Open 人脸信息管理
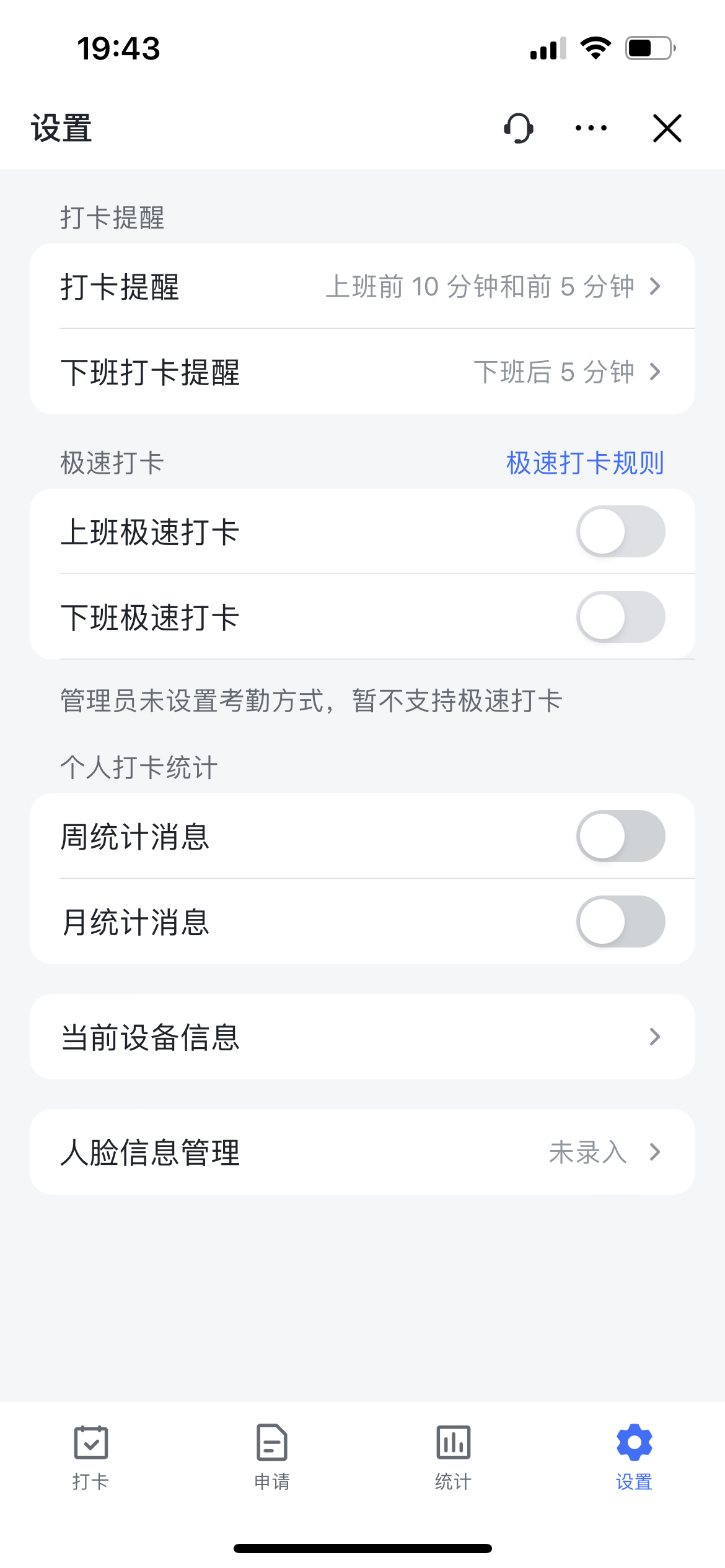 [362, 1152]
